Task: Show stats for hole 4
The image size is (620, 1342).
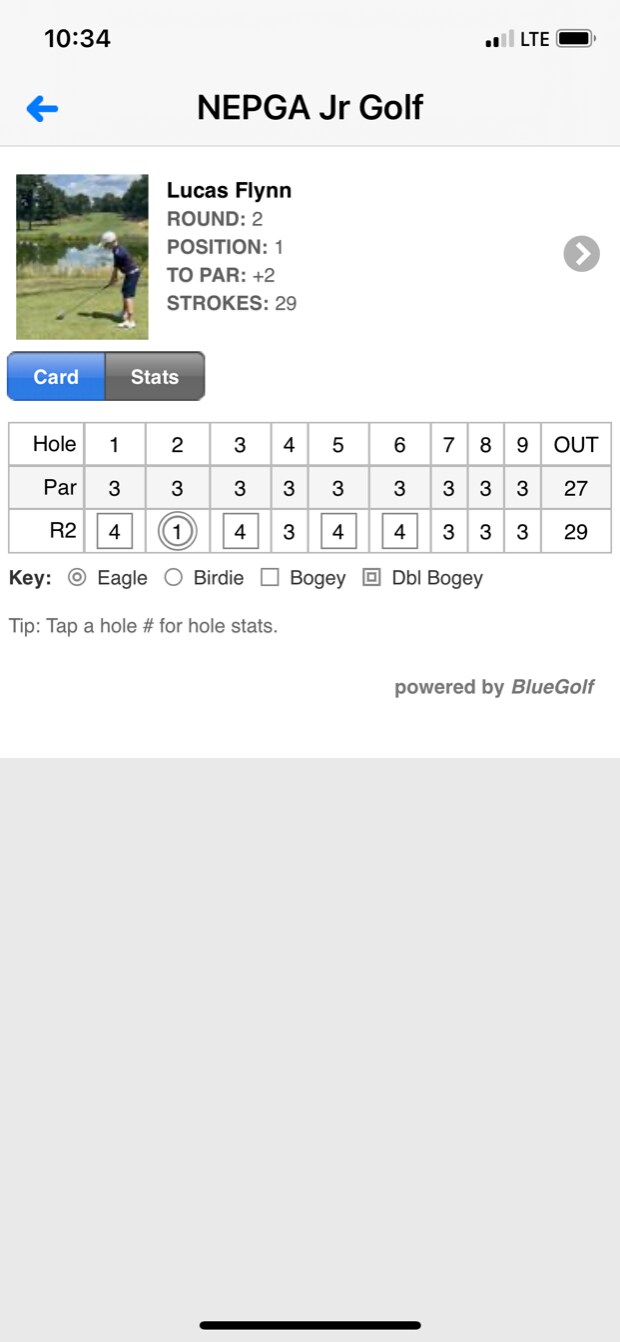Action: (x=289, y=445)
